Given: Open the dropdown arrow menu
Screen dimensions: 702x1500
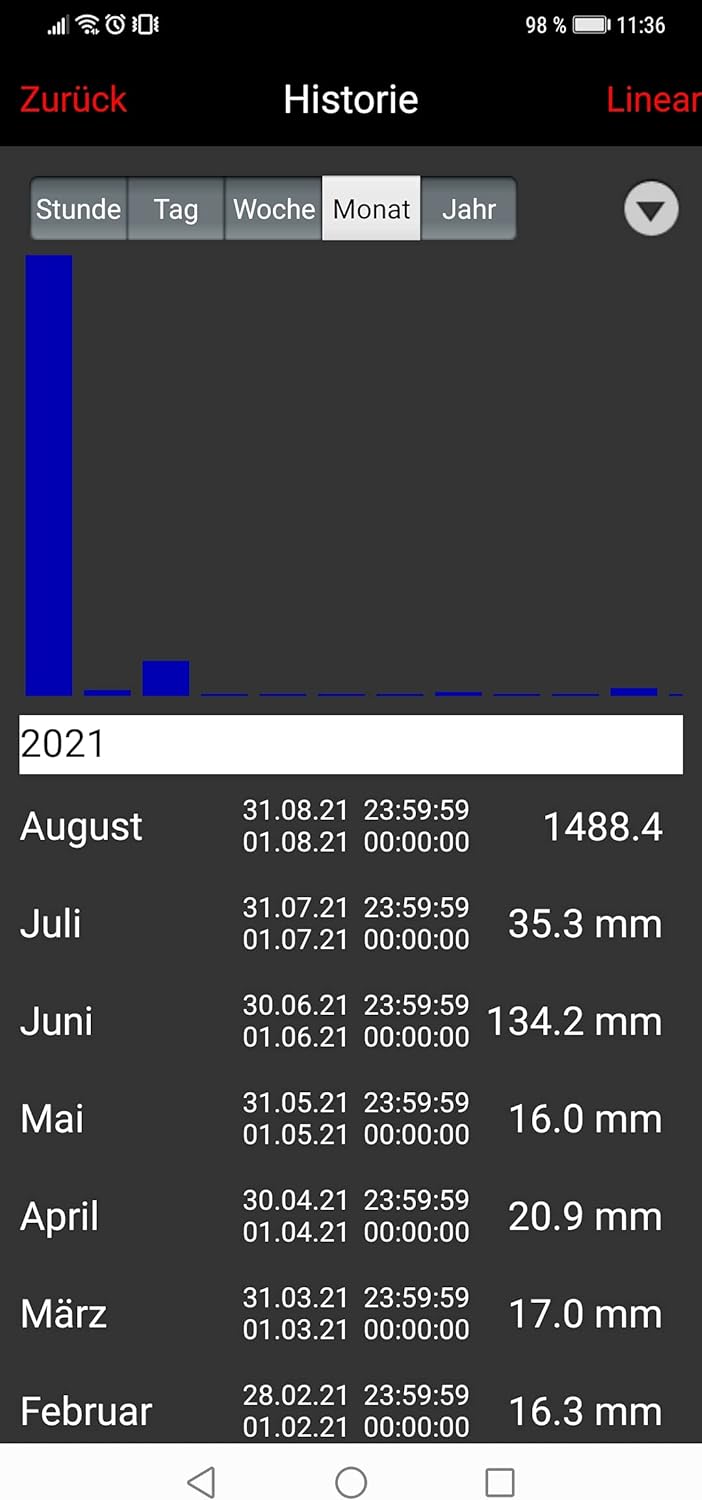Looking at the screenshot, I should pyautogui.click(x=651, y=210).
